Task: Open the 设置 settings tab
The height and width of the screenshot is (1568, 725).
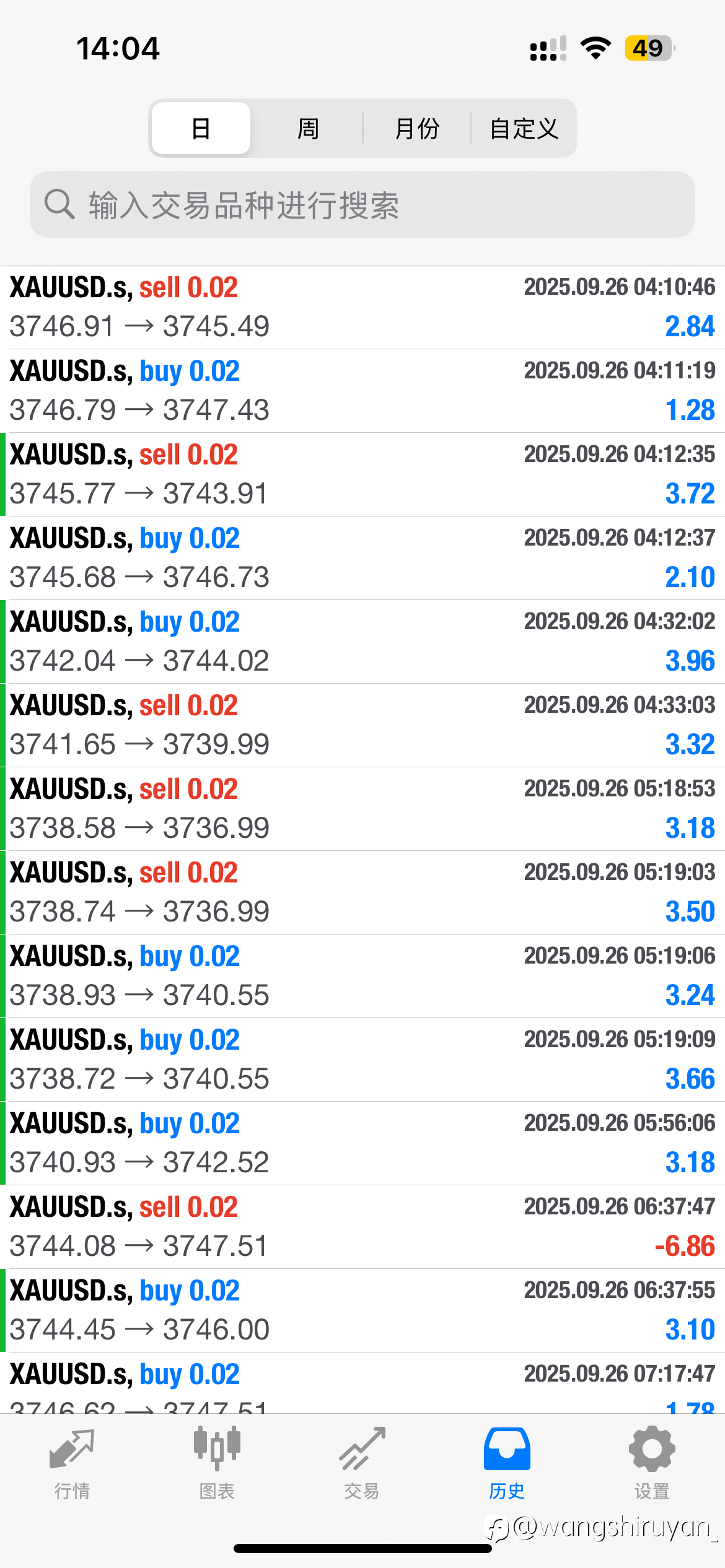Action: [x=652, y=1464]
